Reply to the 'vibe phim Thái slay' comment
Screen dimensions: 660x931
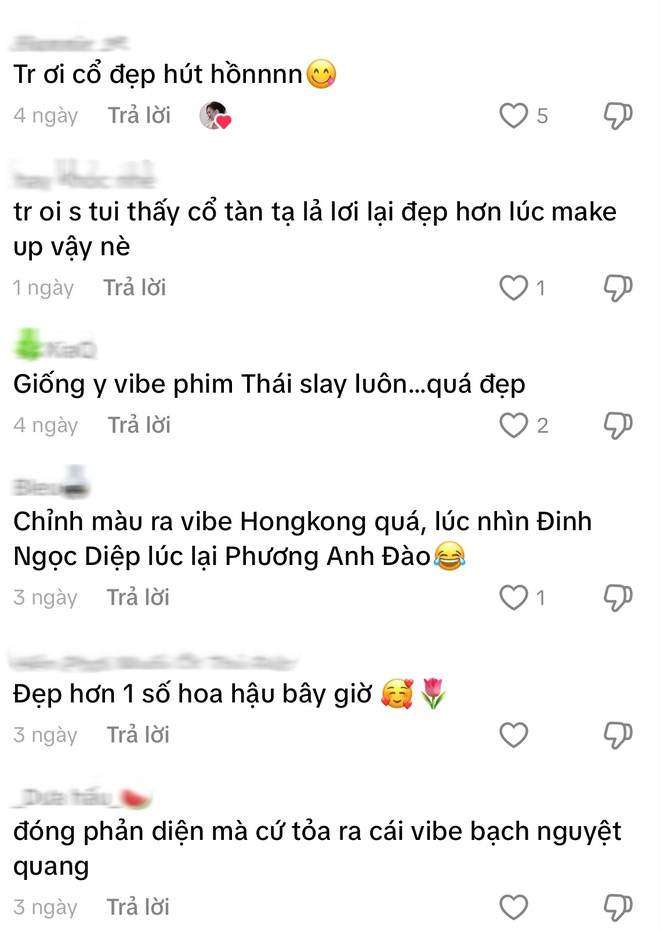coord(139,426)
